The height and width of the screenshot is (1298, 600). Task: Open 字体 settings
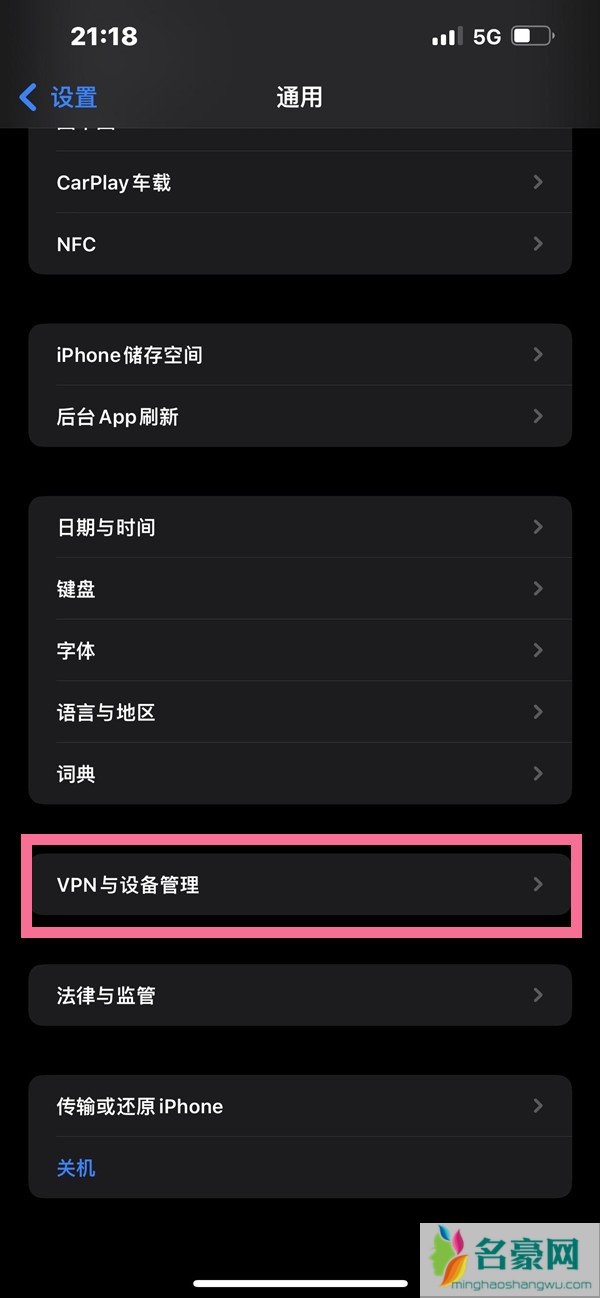point(300,650)
